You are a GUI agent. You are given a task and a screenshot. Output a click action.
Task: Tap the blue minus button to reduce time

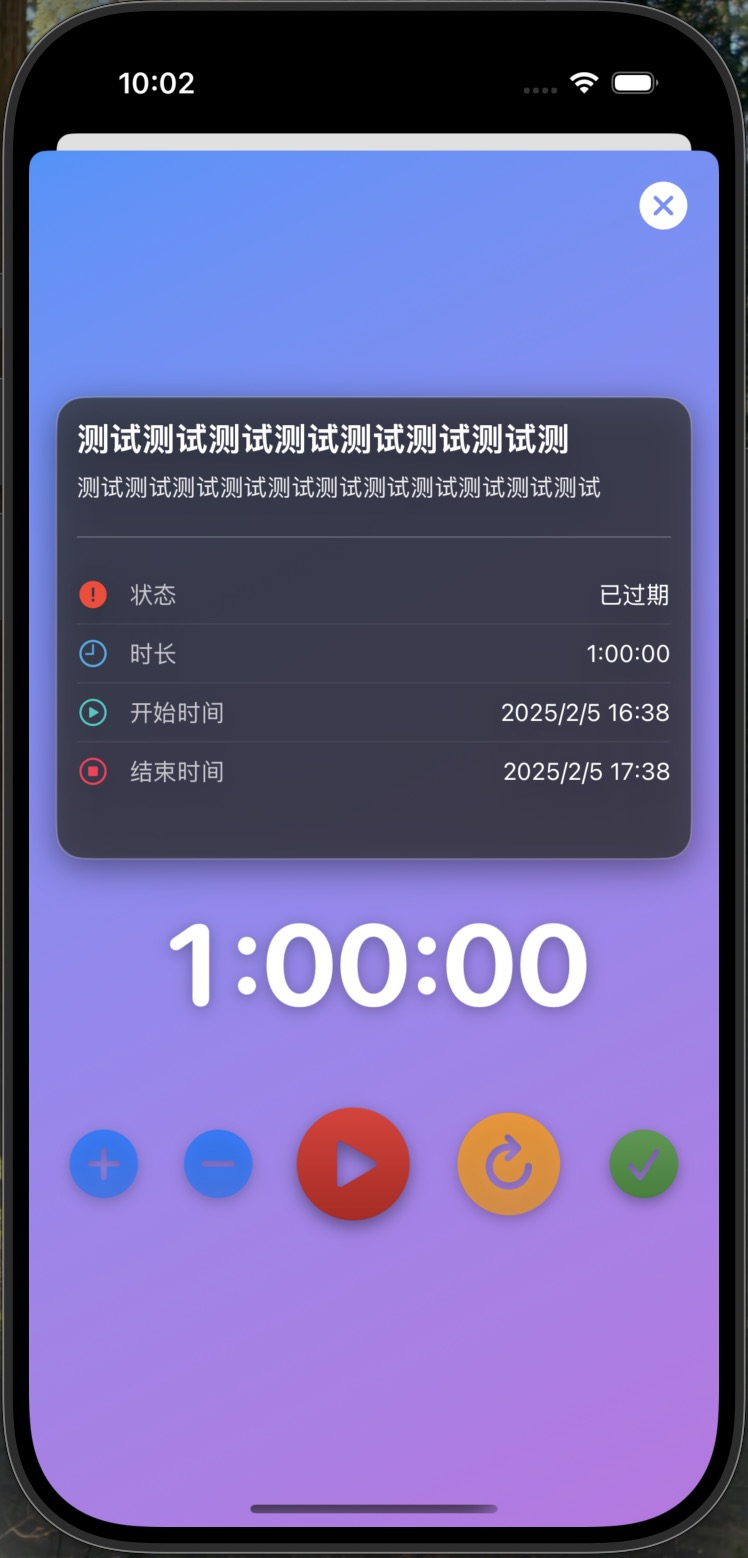pyautogui.click(x=218, y=1164)
